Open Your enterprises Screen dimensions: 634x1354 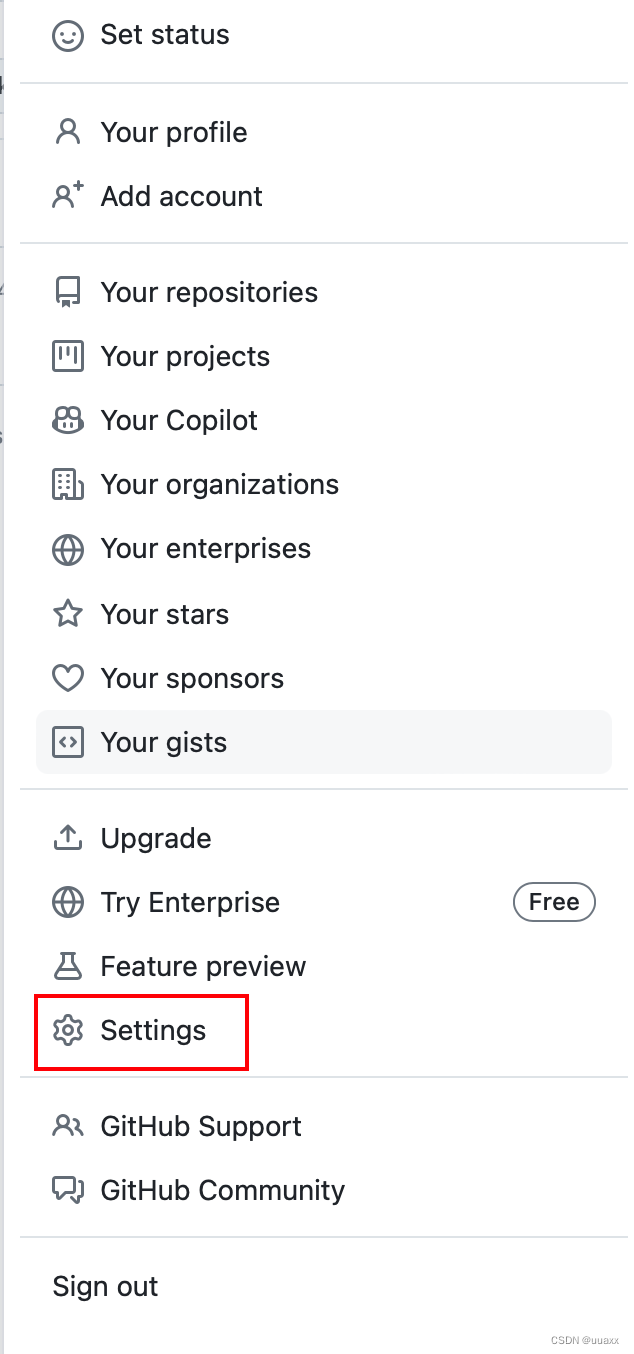coord(205,549)
